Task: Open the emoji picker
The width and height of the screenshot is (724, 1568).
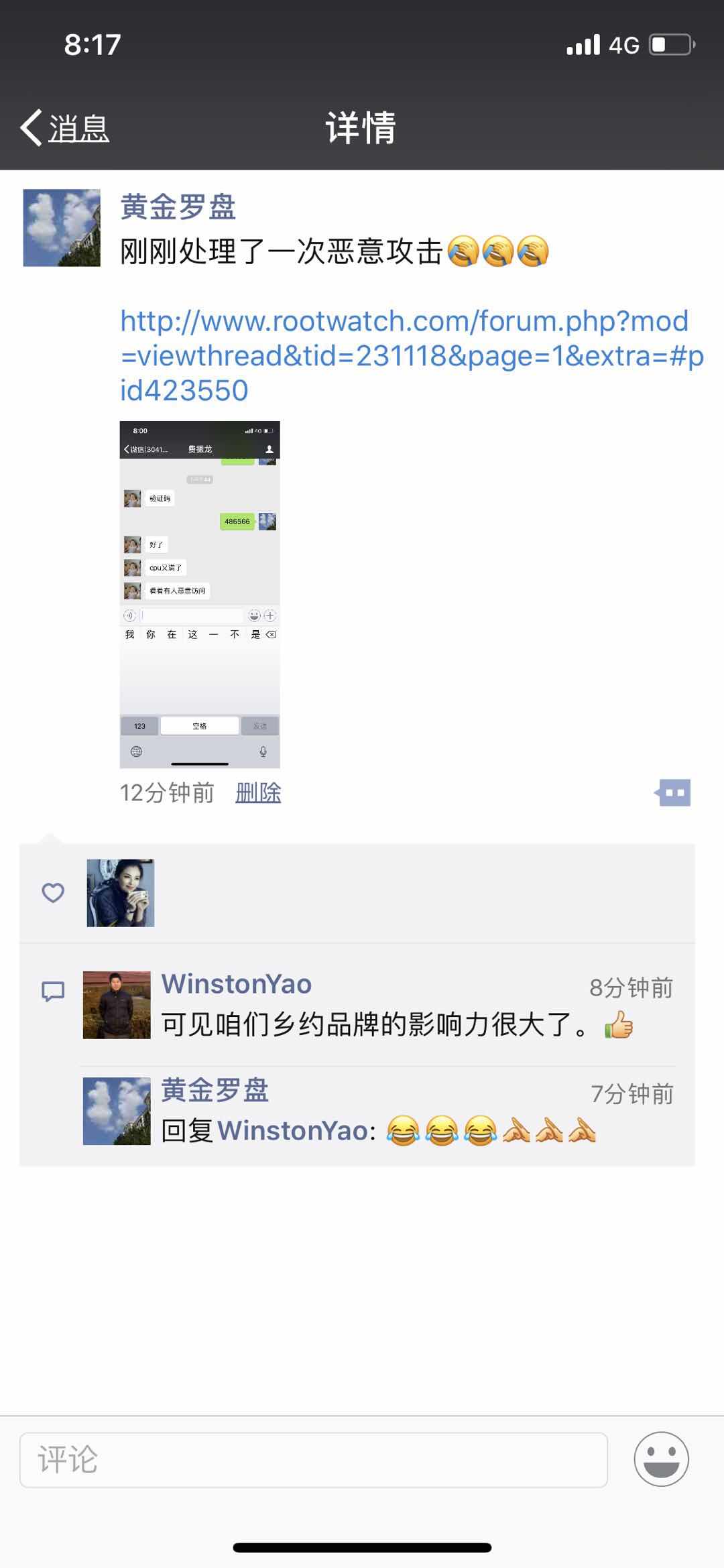Action: point(661,1459)
